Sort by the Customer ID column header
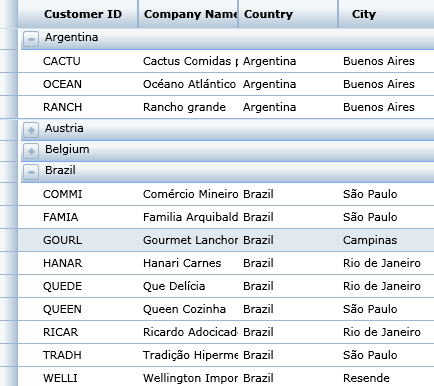Image resolution: width=434 pixels, height=386 pixels. tap(78, 14)
